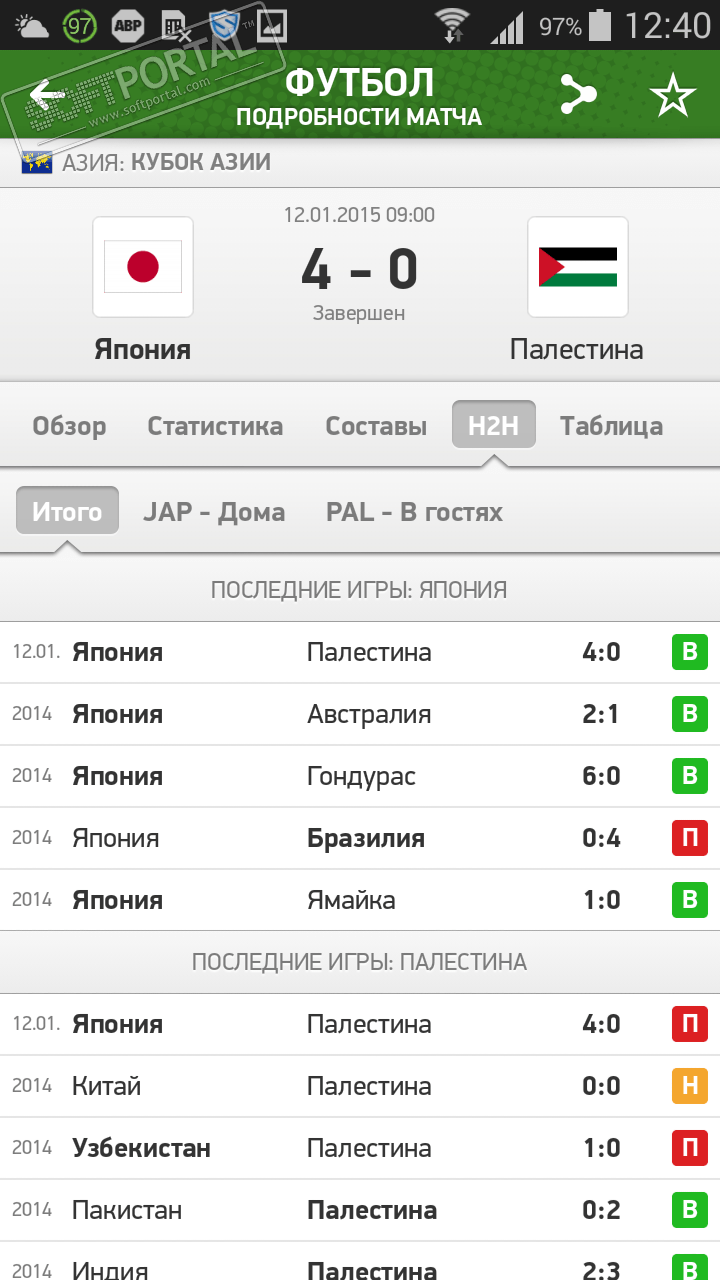Open the Китай vs Палестина 0:0 match
The height and width of the screenshot is (1280, 720).
tap(360, 1086)
